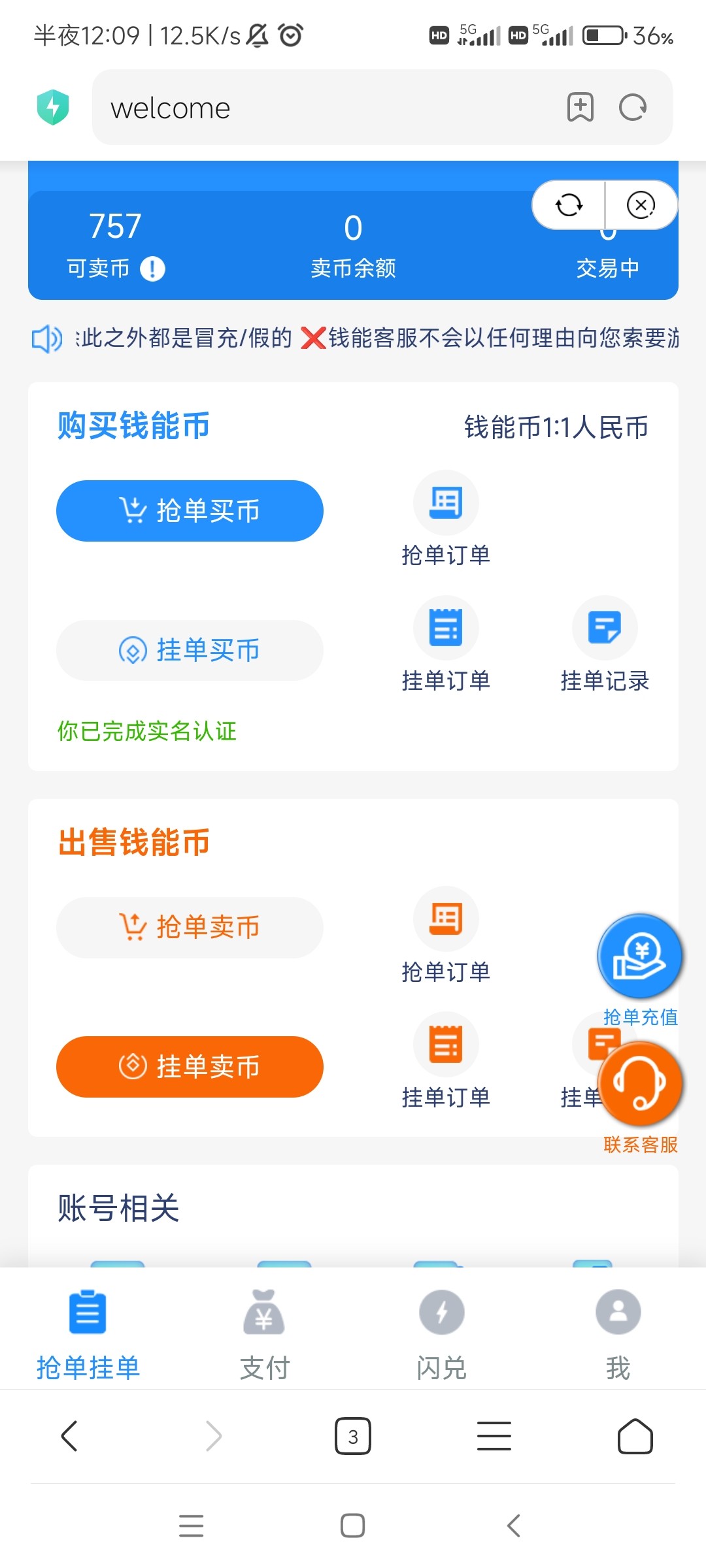Tap the 抢单买币 button
The height and width of the screenshot is (1568, 706).
coord(190,510)
